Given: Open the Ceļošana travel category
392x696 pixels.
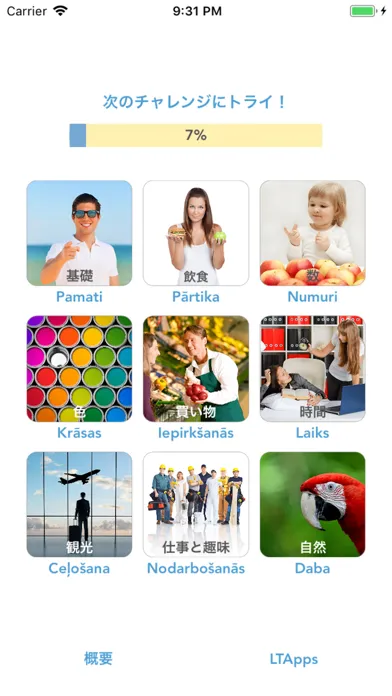Looking at the screenshot, I should pyautogui.click(x=79, y=504).
